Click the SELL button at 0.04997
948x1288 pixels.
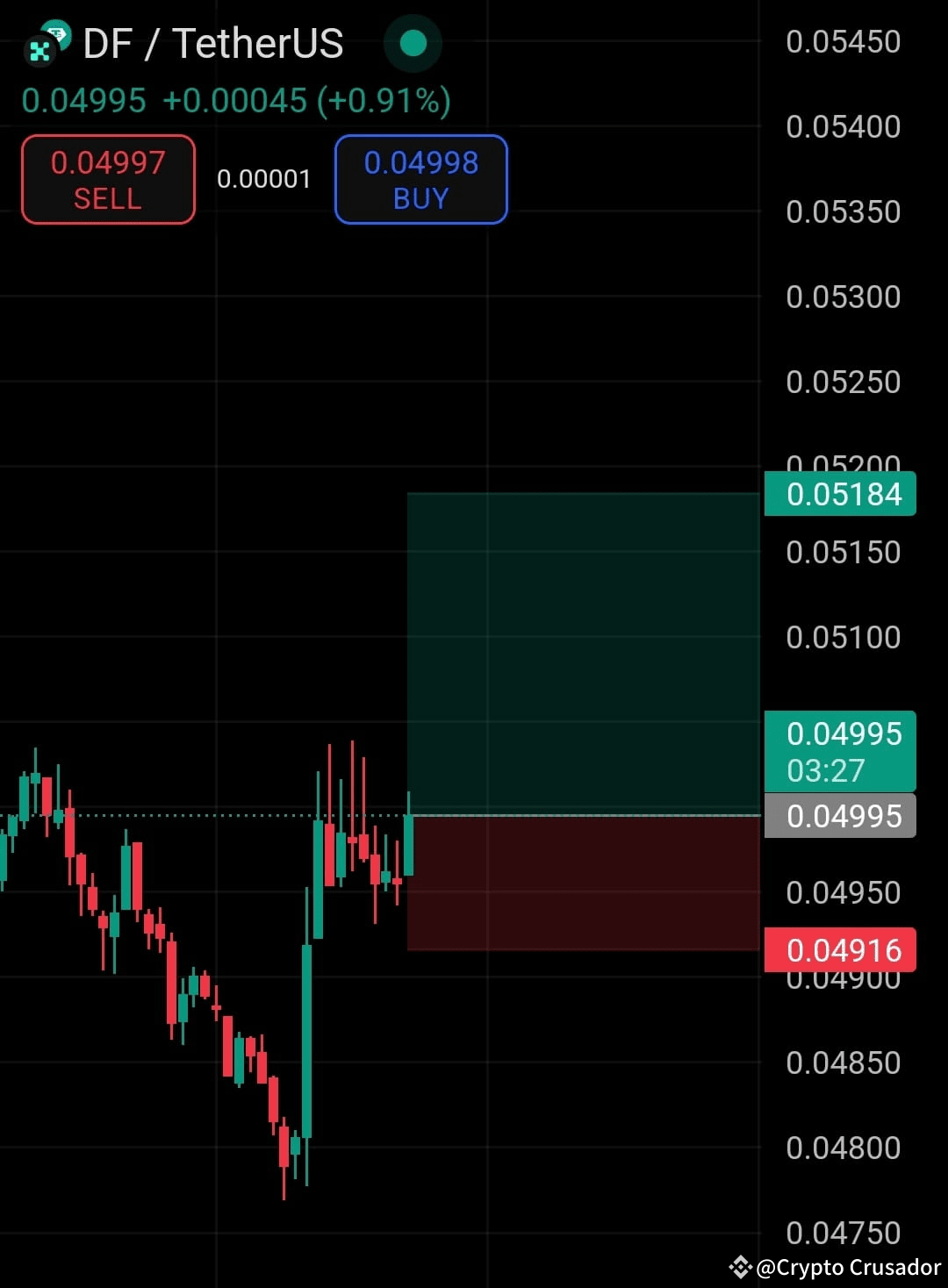[x=107, y=179]
